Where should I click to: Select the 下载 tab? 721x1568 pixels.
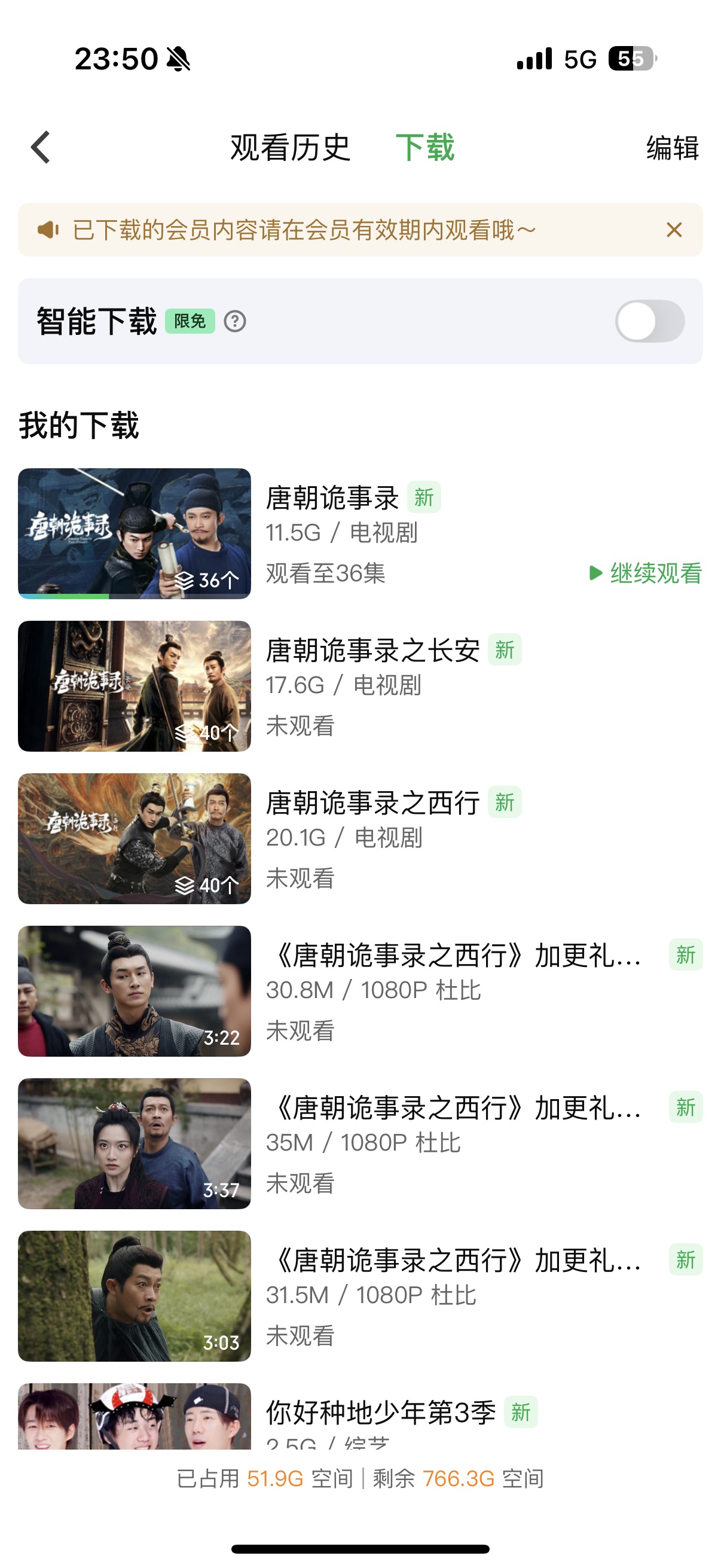point(424,147)
